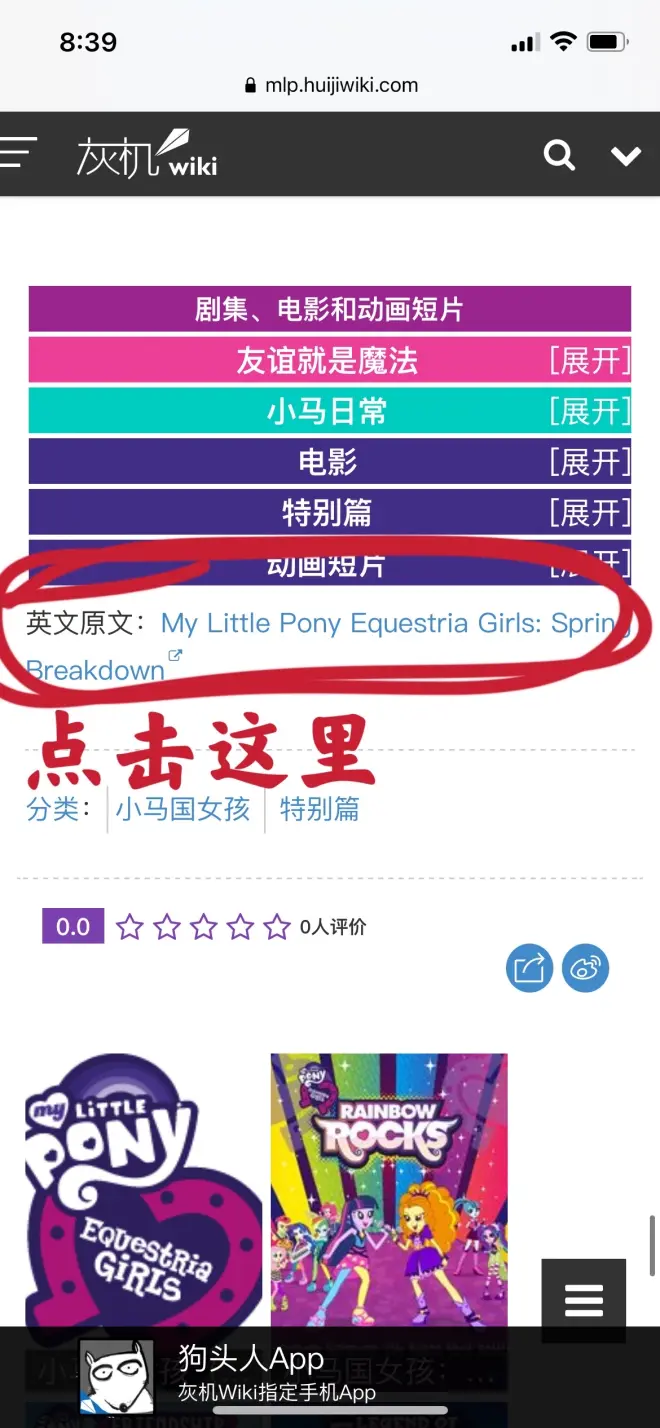The image size is (660, 1428).
Task: Open the hamburger drawer menu
Action: 18,153
